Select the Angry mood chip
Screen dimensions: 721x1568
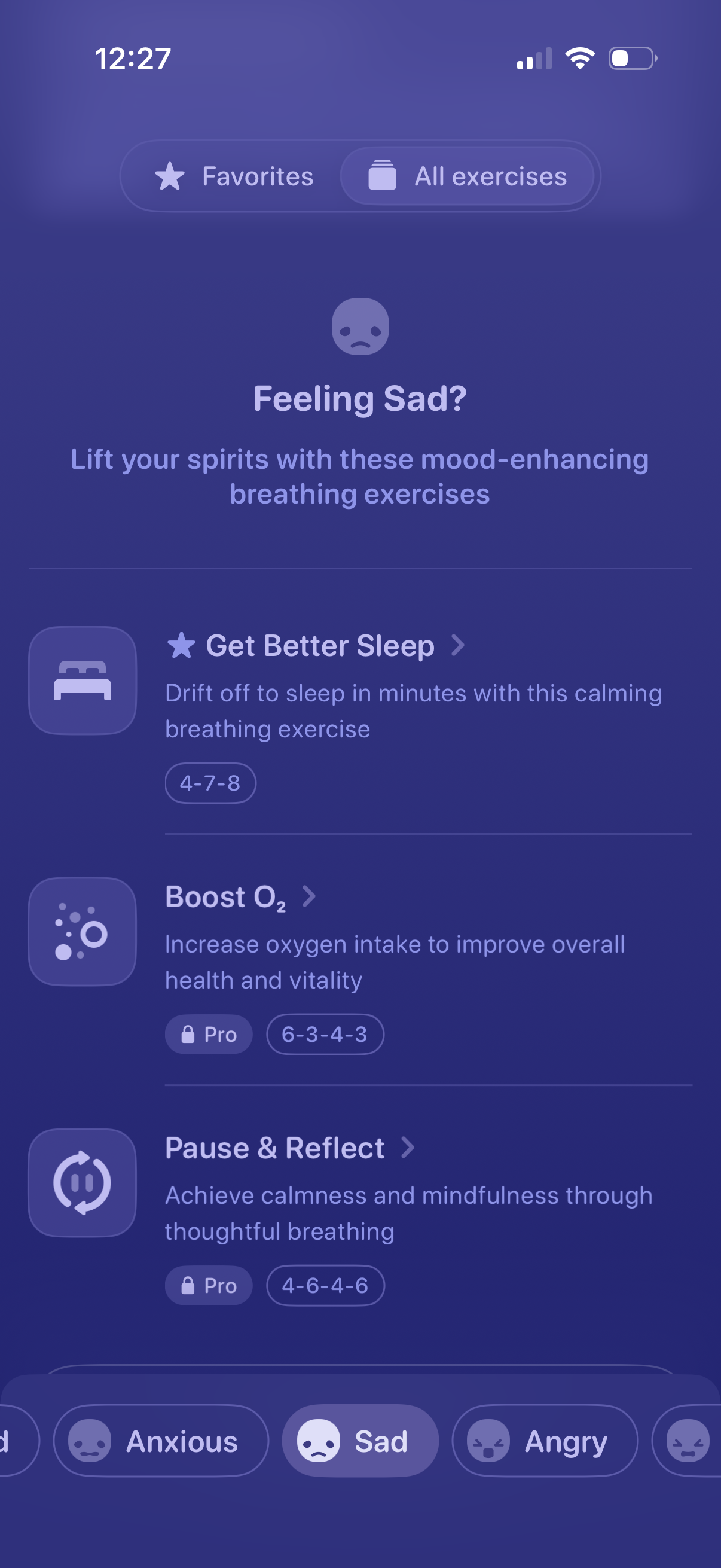545,1441
